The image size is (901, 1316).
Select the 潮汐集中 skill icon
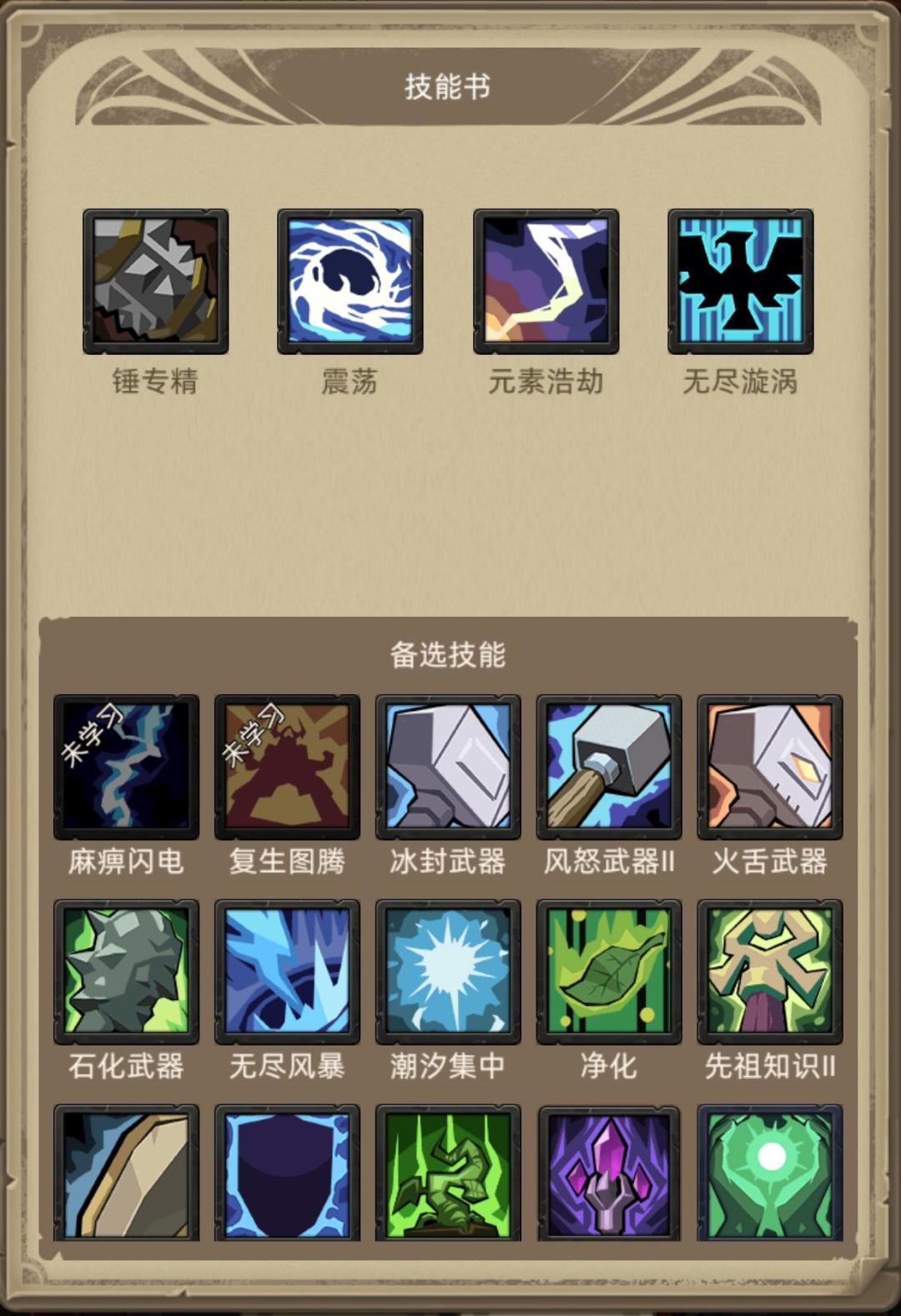click(448, 972)
